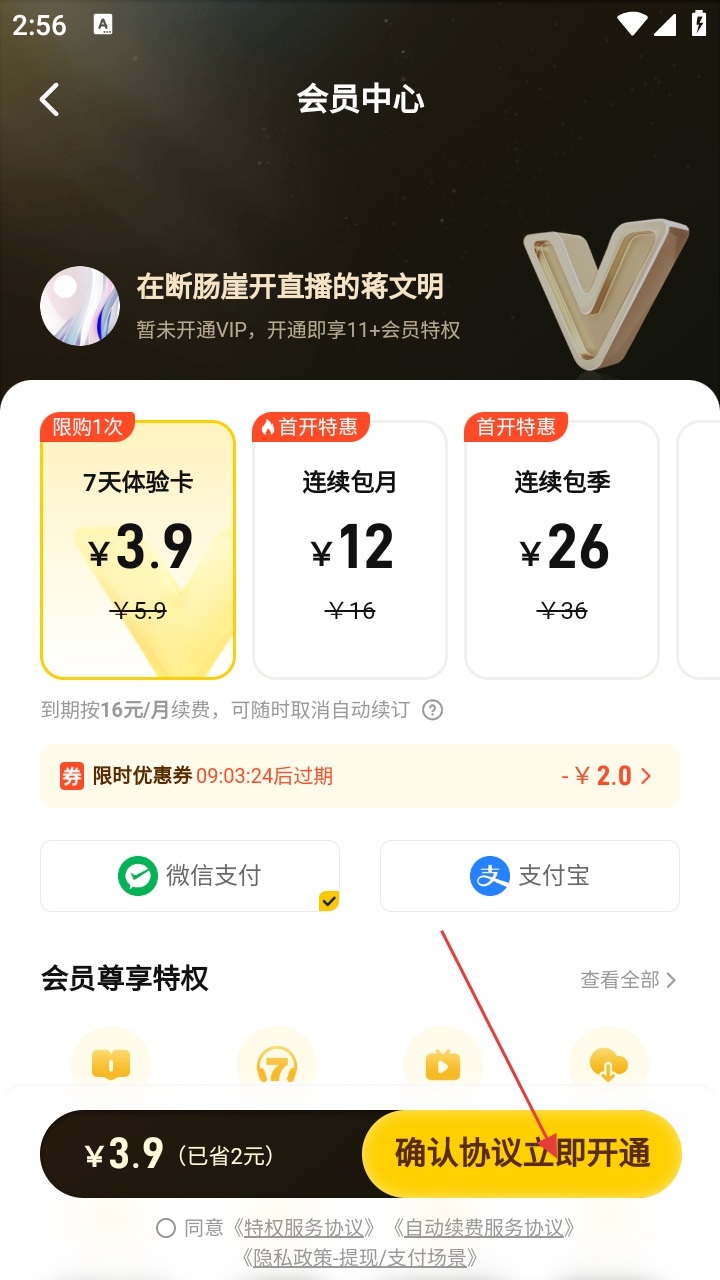
Task: Select the 7天体验卡 plan
Action: (138, 550)
